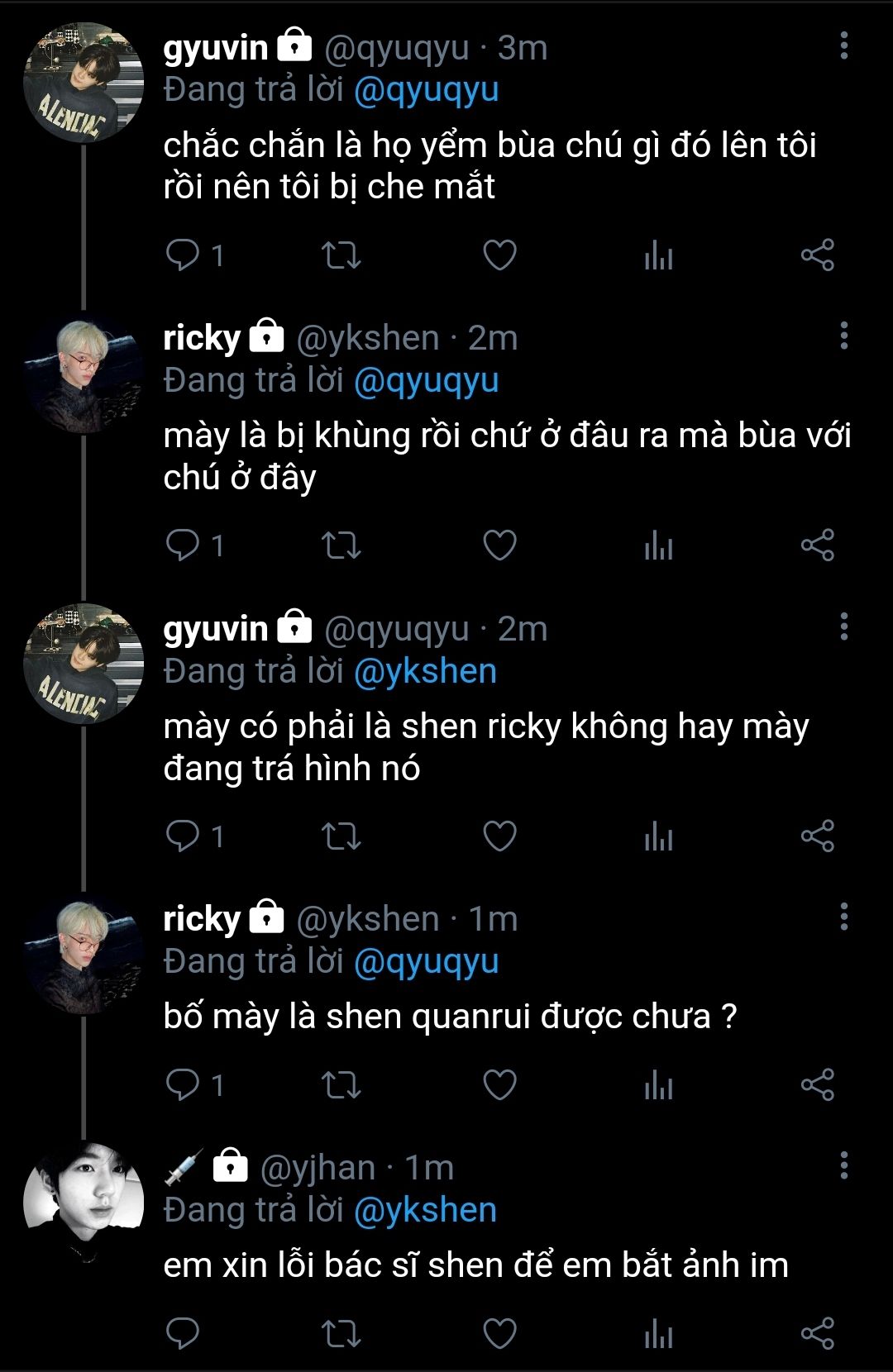The width and height of the screenshot is (893, 1372).
Task: Open overflow menu on gyuvin's top tweet
Action: 843,45
